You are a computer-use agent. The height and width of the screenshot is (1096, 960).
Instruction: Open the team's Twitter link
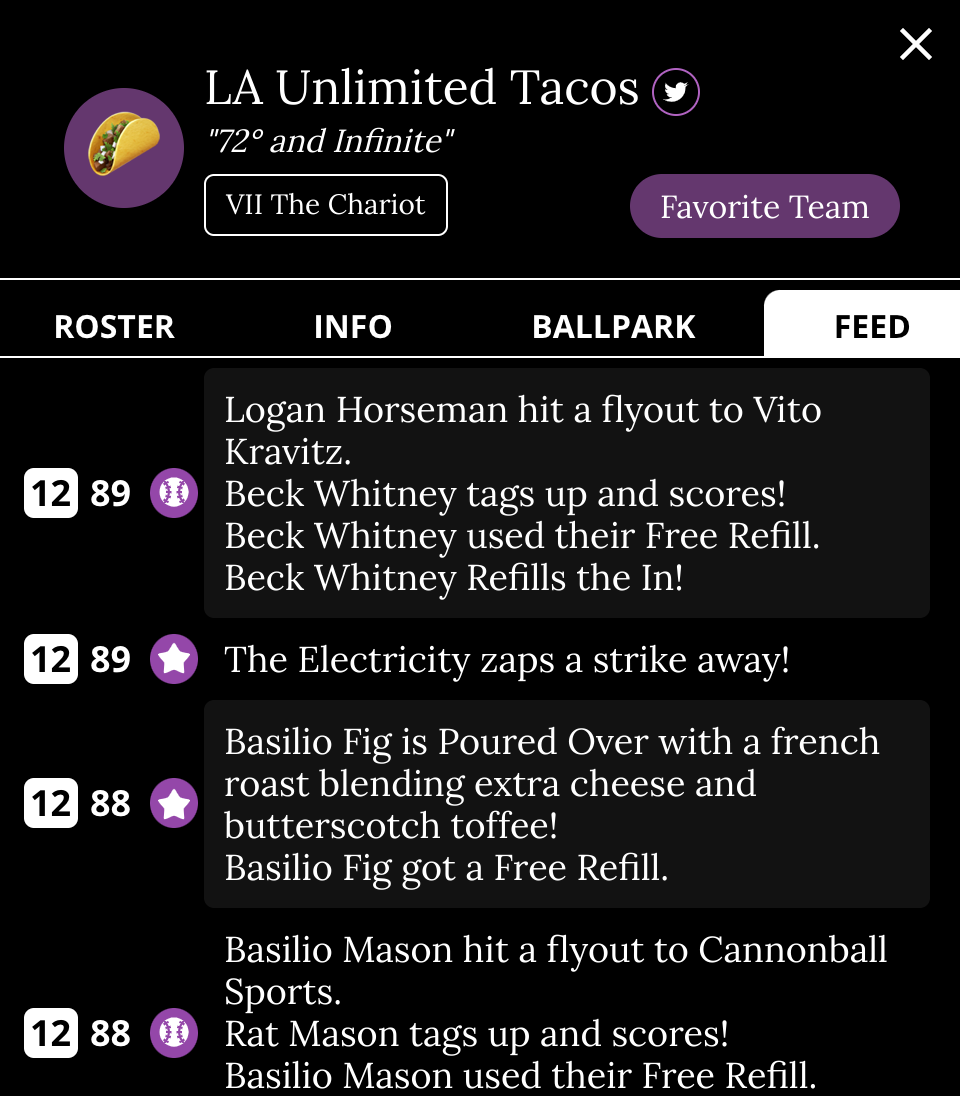point(676,93)
